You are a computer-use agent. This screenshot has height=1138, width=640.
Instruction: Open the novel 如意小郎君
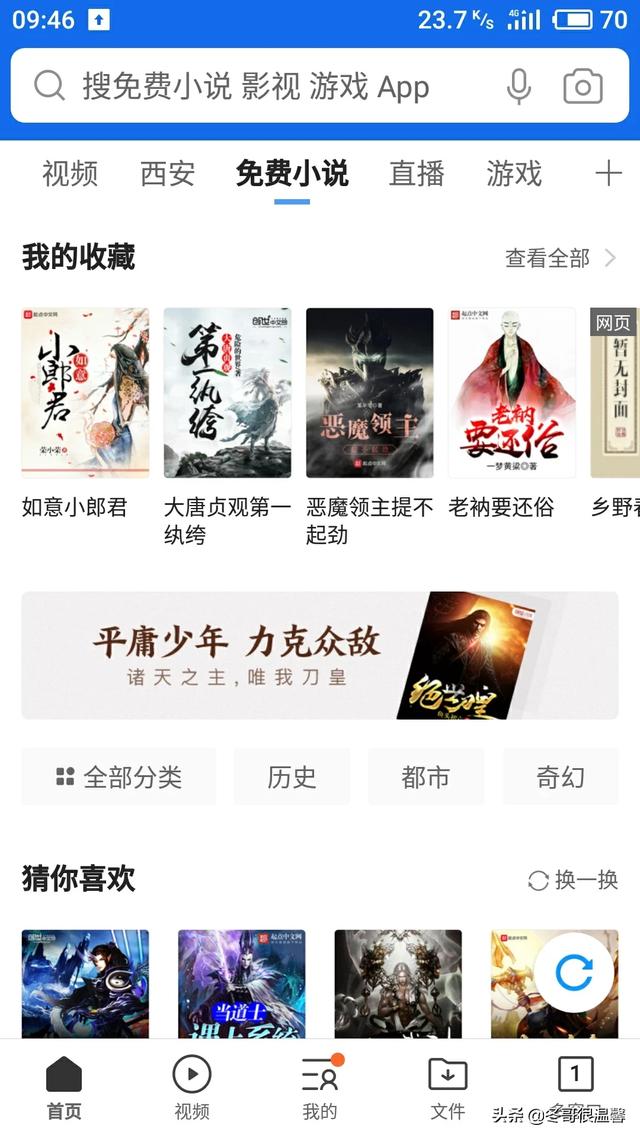click(85, 393)
